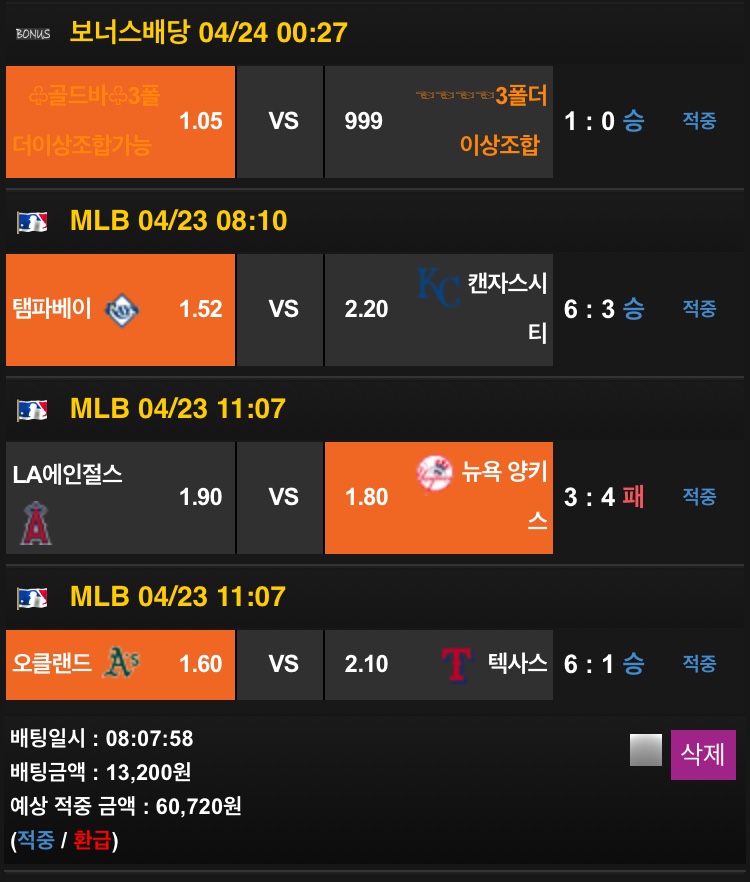Tap the 삭제 delete button
The image size is (750, 882).
pos(703,754)
